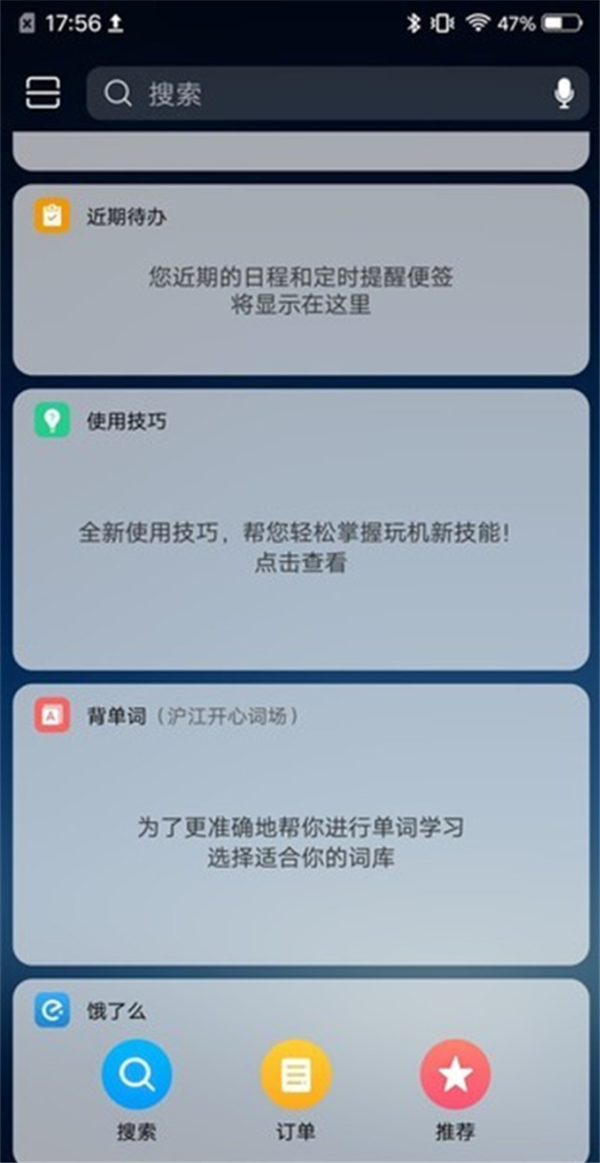Image resolution: width=600 pixels, height=1163 pixels.
Task: Open the card manager icon
Action: pyautogui.click(x=43, y=93)
